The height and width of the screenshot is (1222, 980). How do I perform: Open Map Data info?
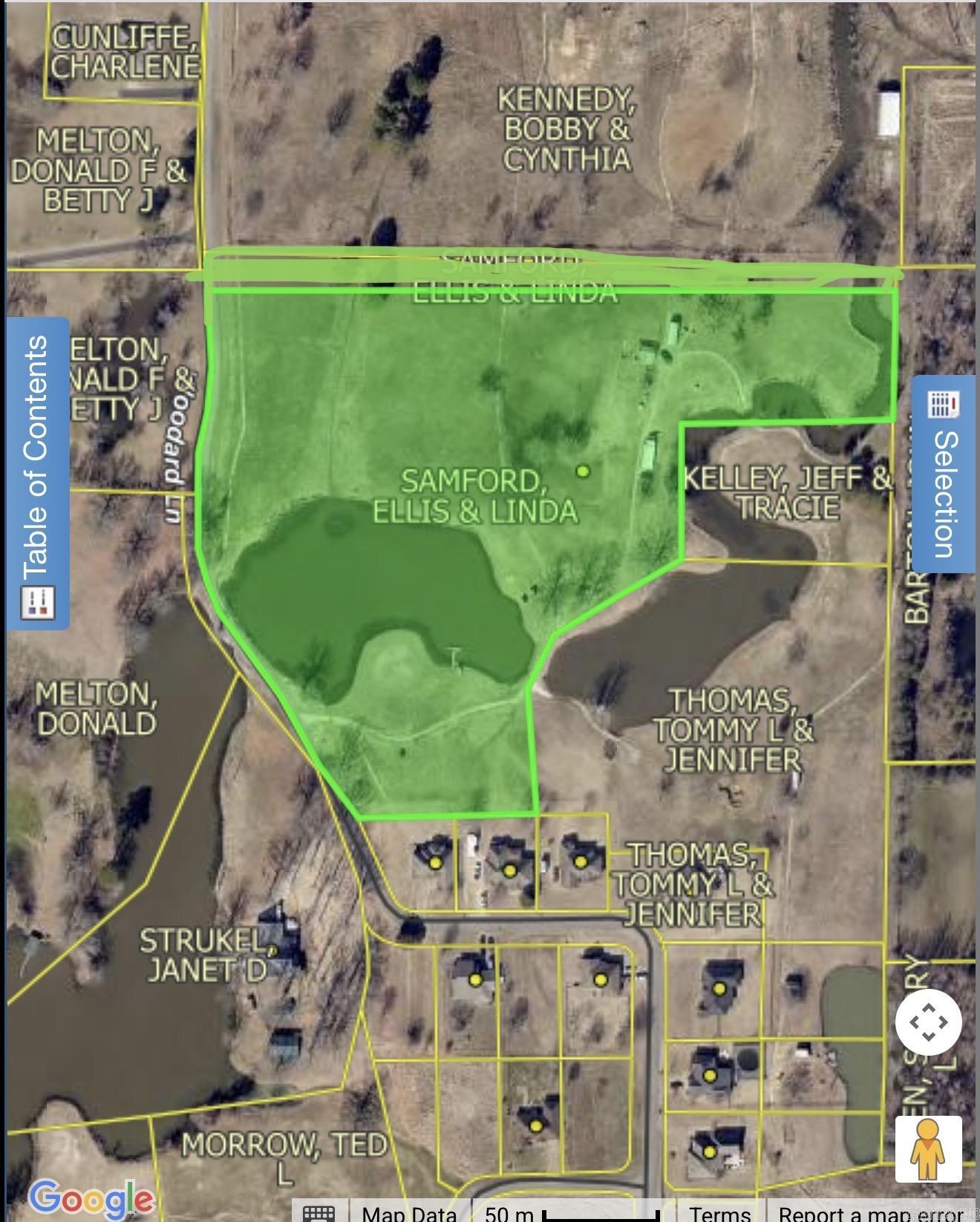tap(409, 1213)
